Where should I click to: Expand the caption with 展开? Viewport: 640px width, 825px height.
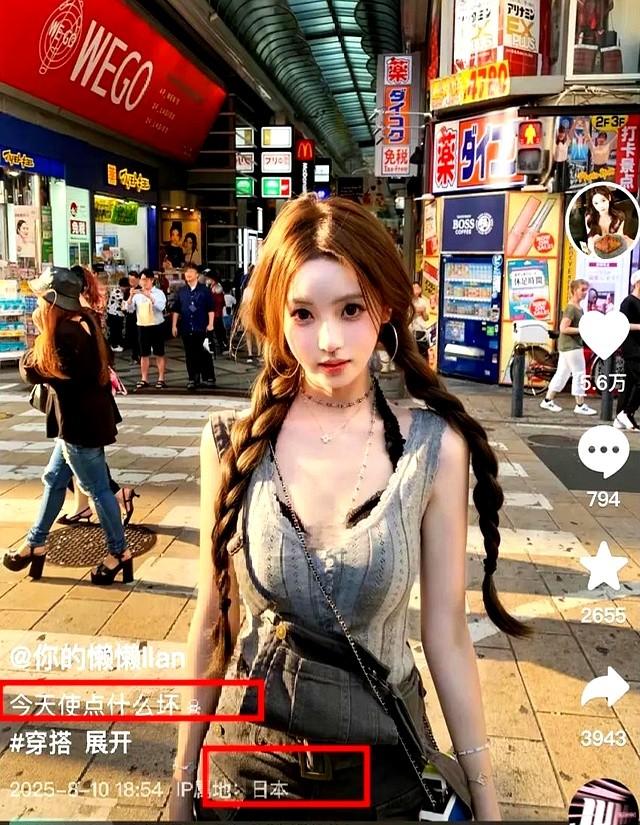(x=108, y=743)
